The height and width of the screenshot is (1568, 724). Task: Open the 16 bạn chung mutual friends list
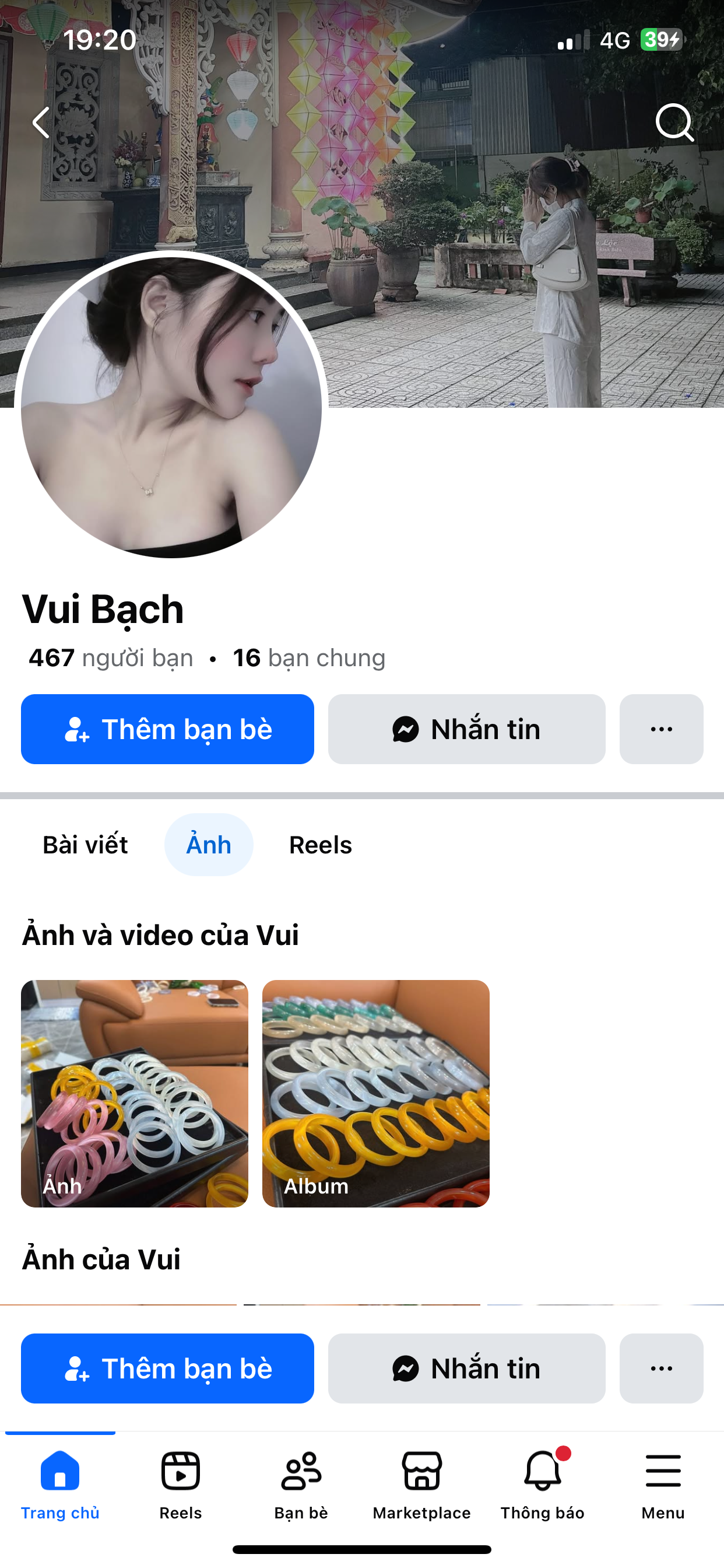pyautogui.click(x=309, y=658)
